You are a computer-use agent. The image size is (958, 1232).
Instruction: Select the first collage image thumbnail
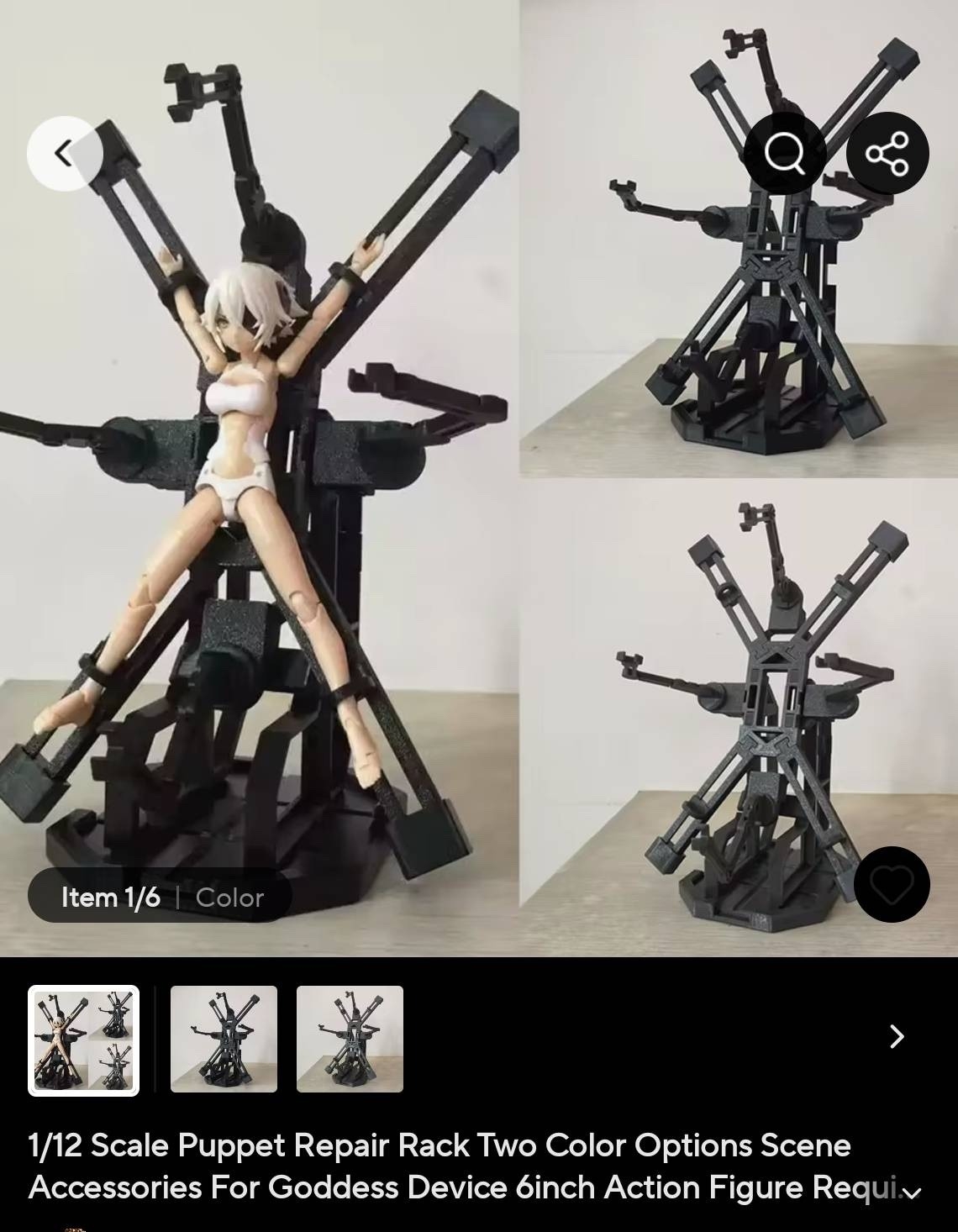click(83, 1040)
